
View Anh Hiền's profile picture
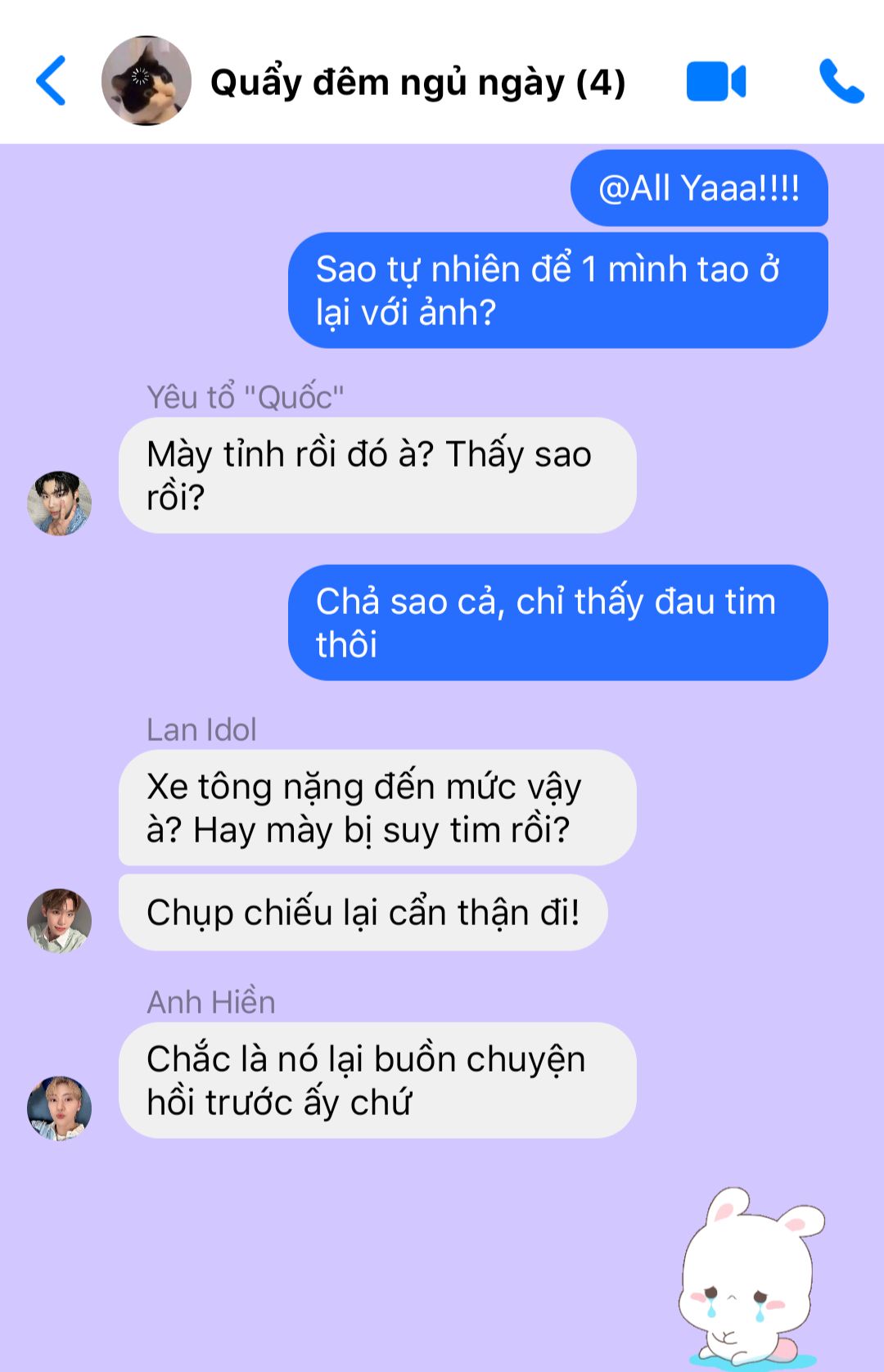(x=60, y=1108)
